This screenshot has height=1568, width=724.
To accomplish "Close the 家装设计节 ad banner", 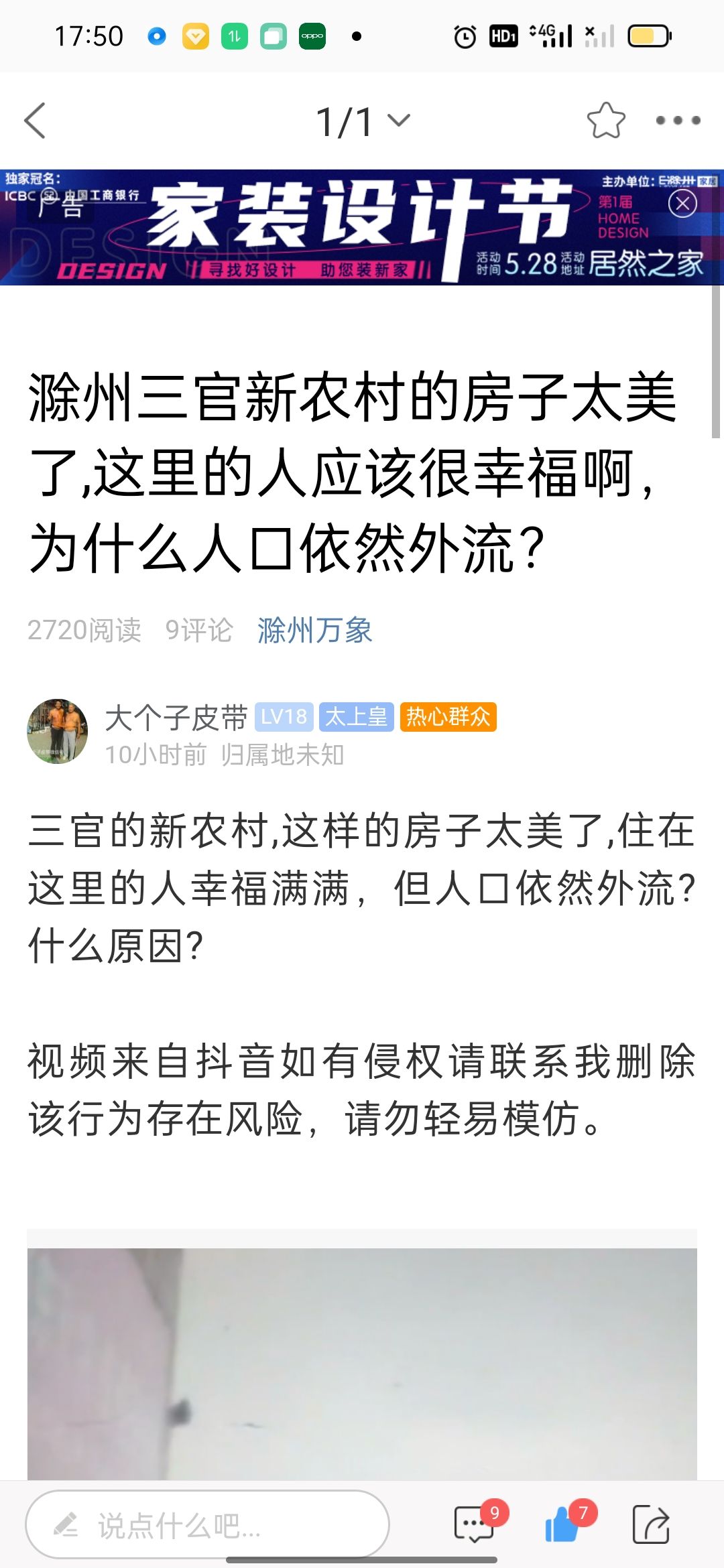I will [x=682, y=203].
